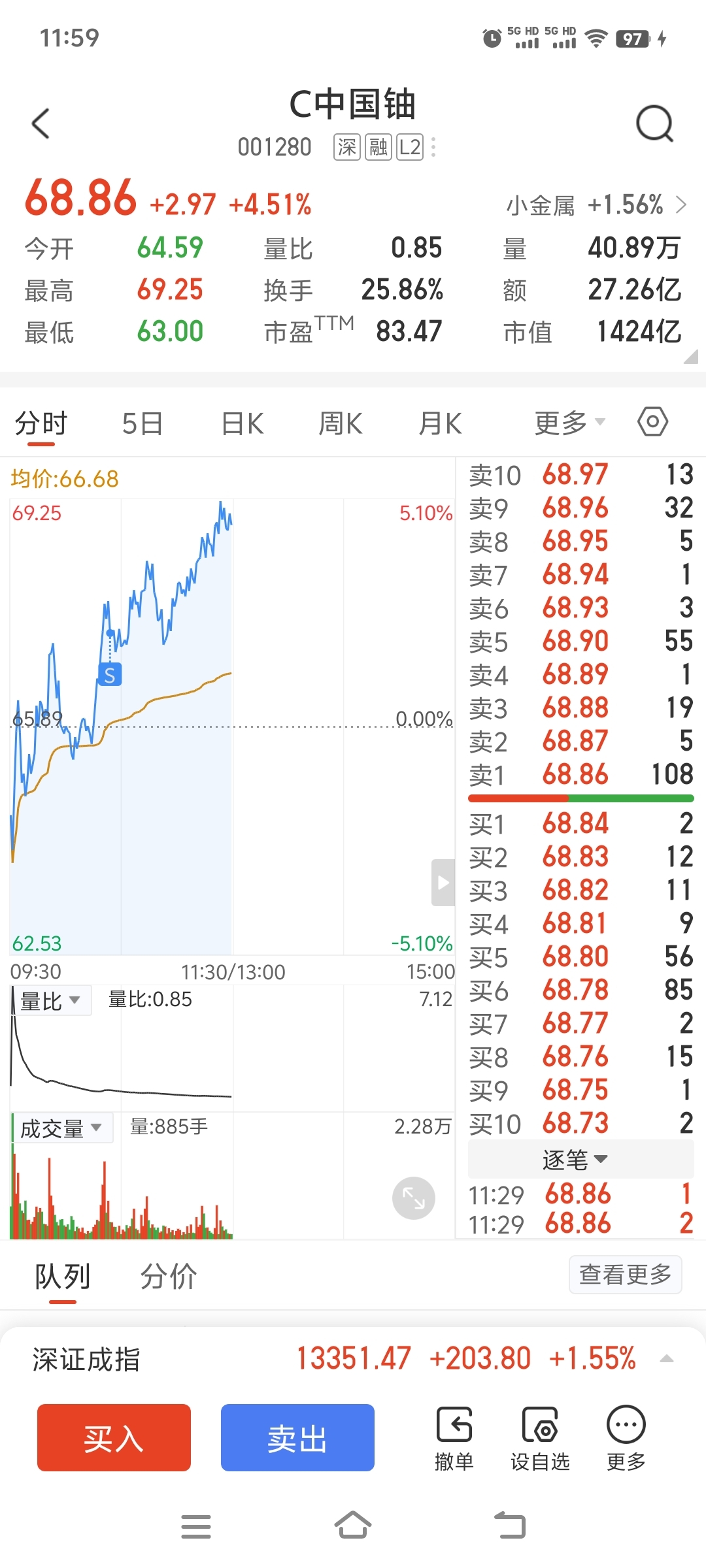Viewport: 706px width, 1568px height.
Task: Switch to the 分价 tab
Action: tap(169, 1276)
